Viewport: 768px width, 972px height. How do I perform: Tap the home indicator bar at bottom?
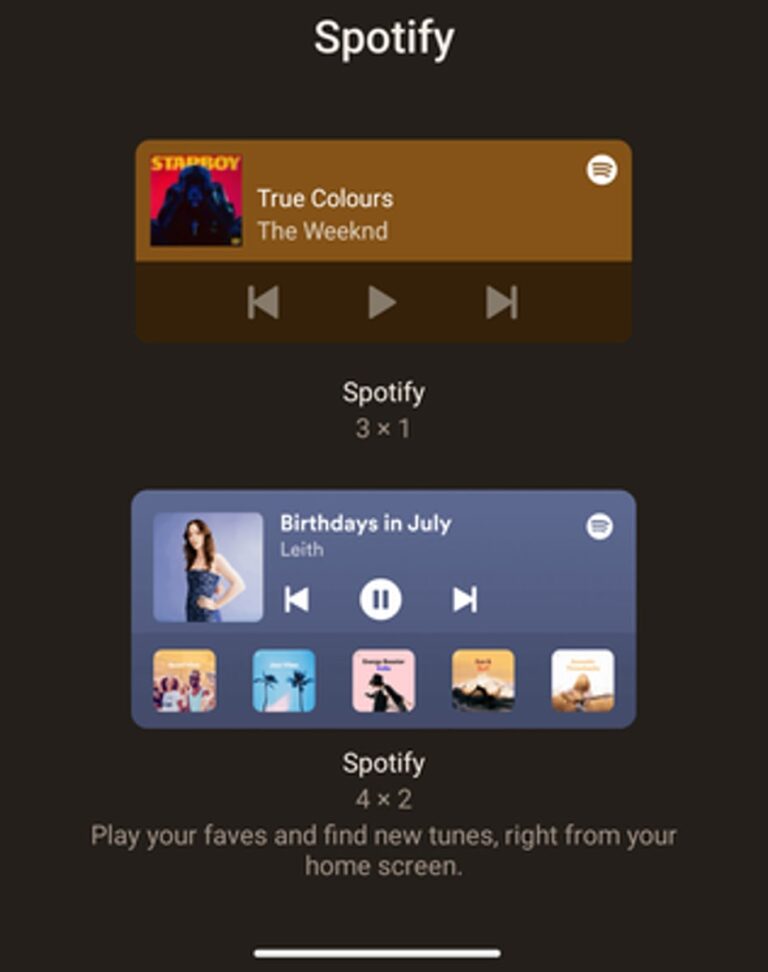tap(384, 953)
